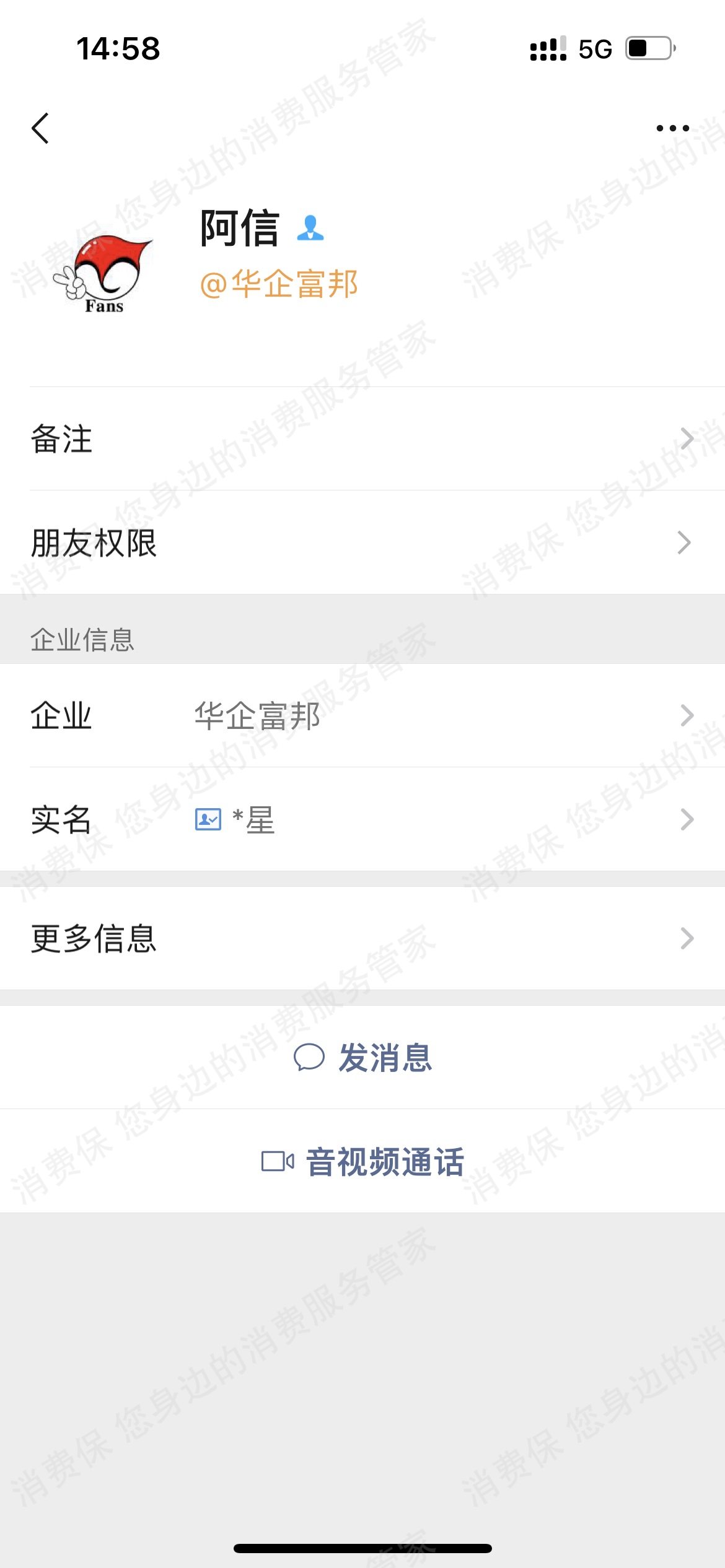Go back using the top-left arrow
This screenshot has width=725, height=1568.
(41, 128)
